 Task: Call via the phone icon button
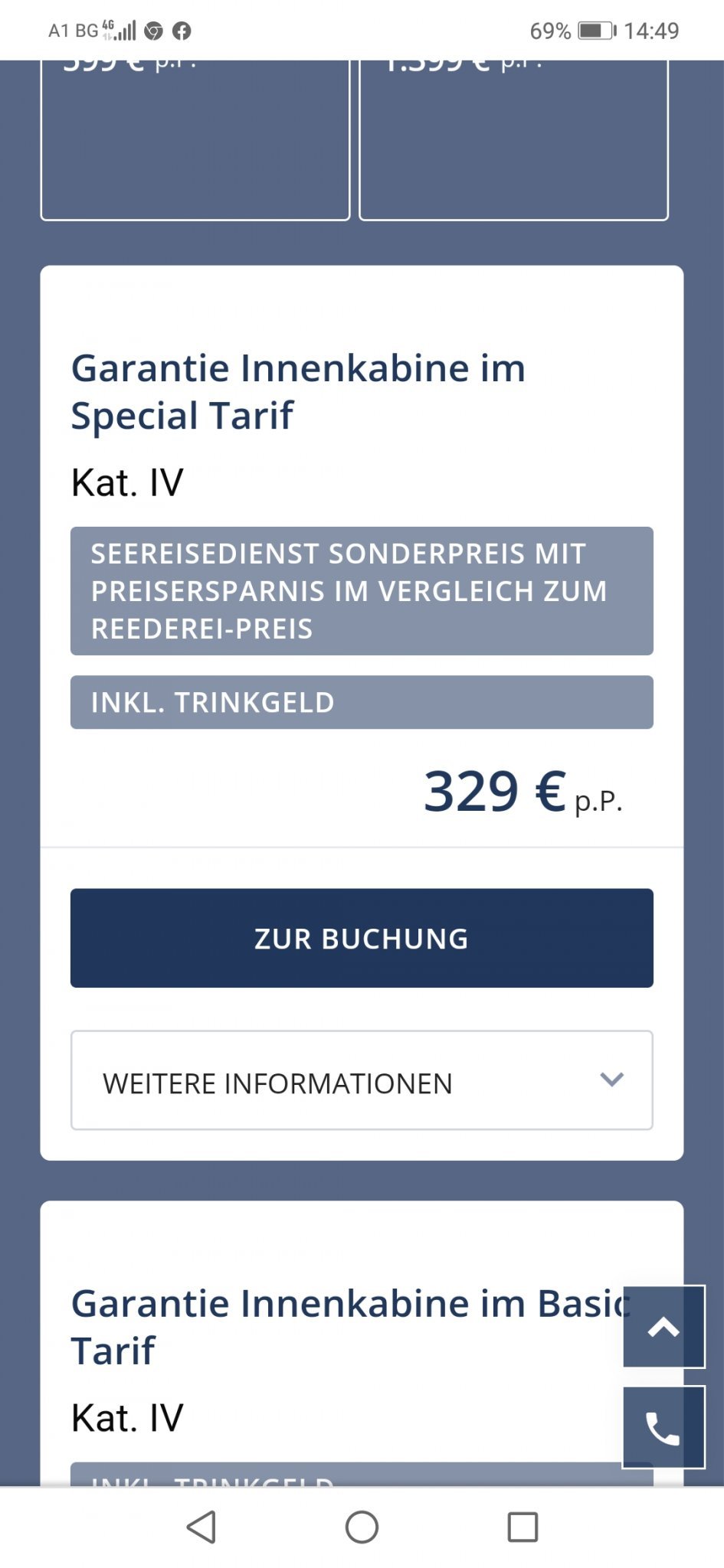[663, 1428]
